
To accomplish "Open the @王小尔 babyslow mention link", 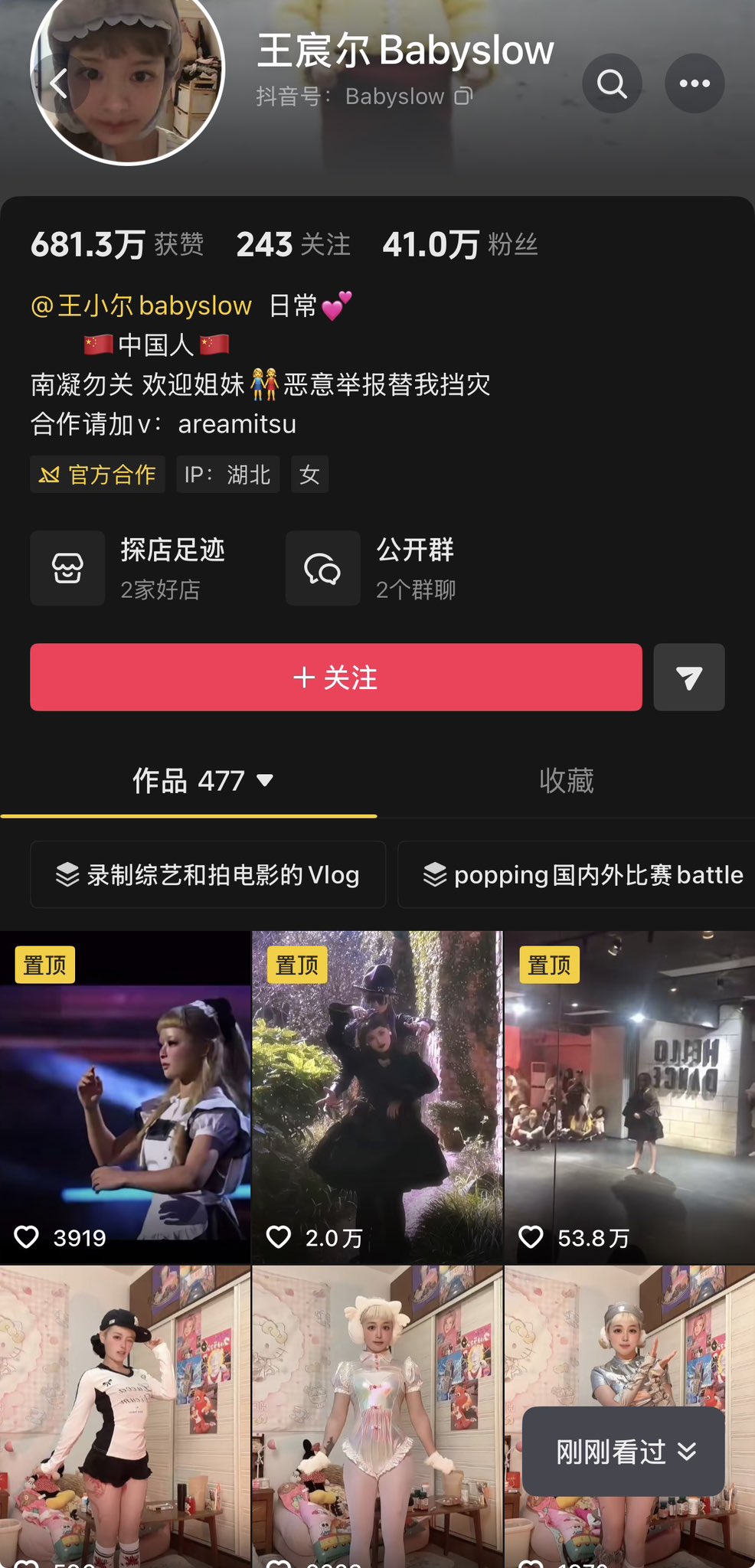I will coord(142,305).
